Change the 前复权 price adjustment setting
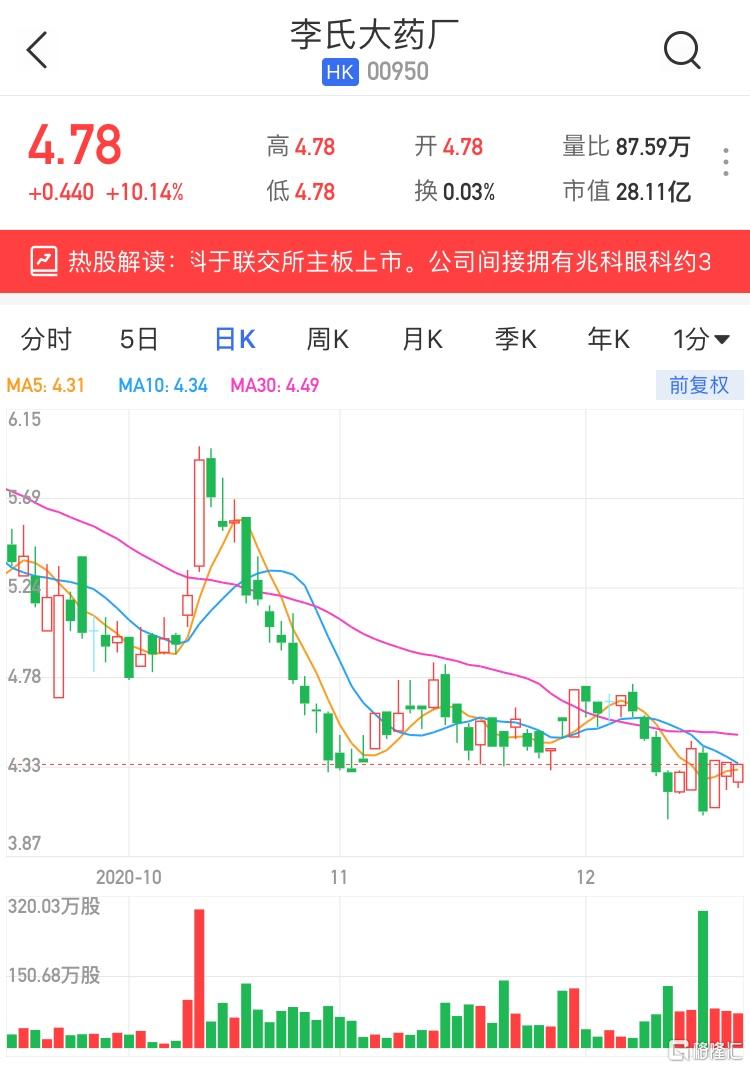 click(699, 385)
